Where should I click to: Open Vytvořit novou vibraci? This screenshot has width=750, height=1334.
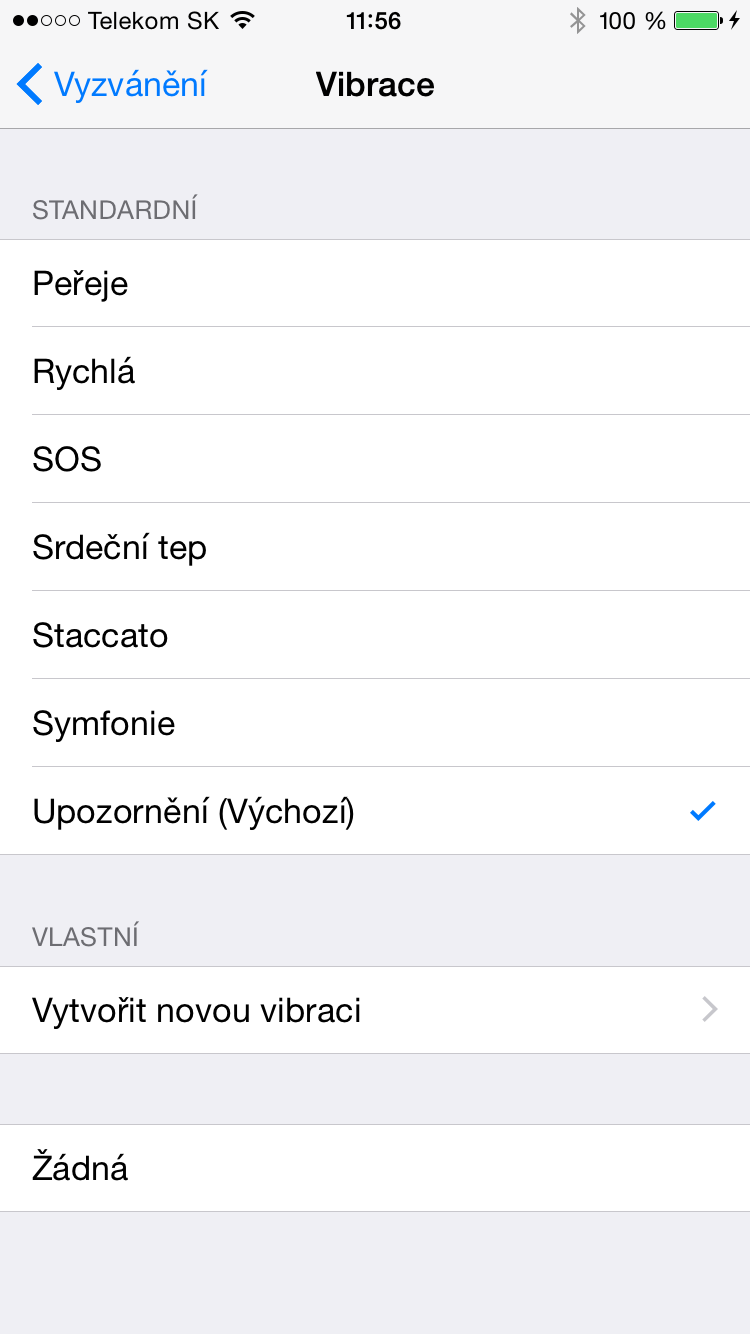pos(375,1010)
